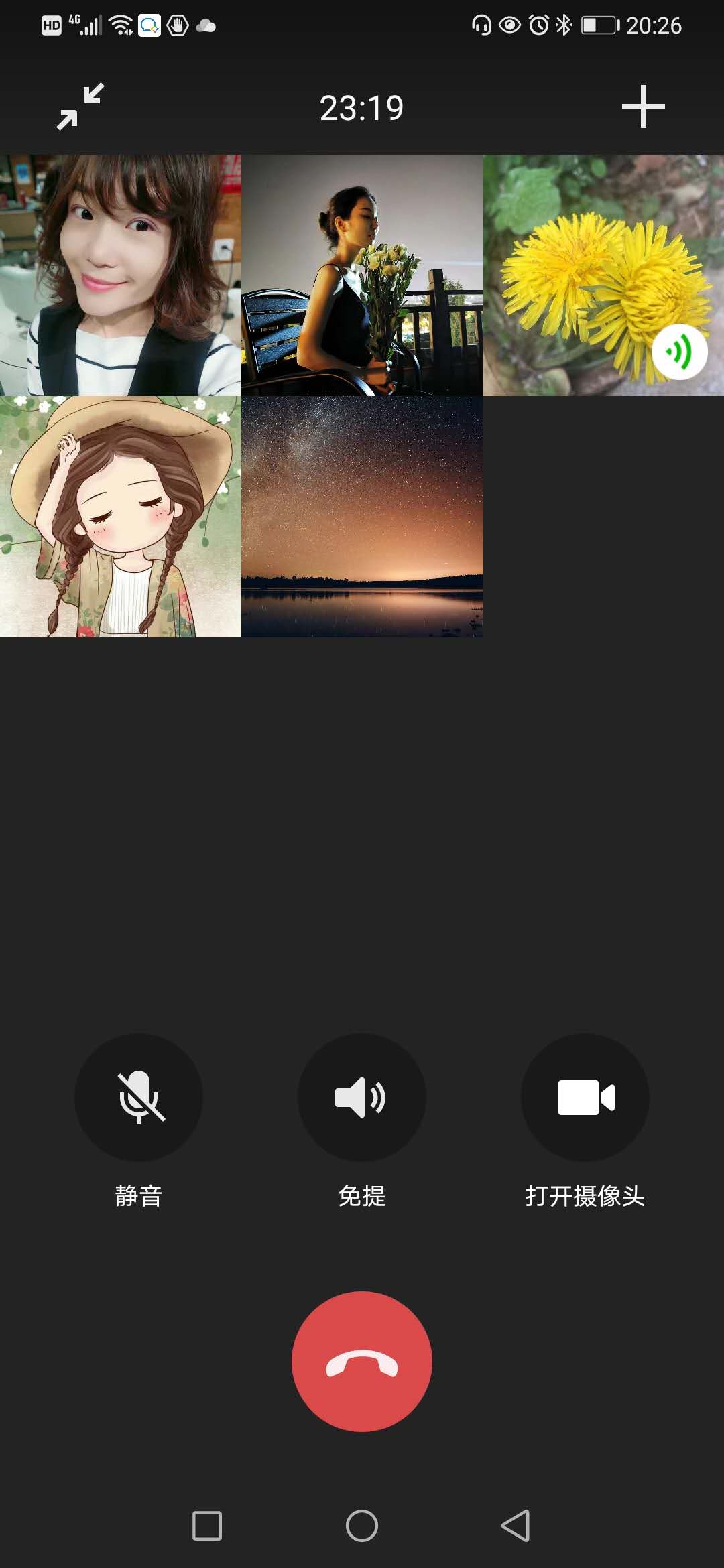Screen dimensions: 724x1568
Task: Turn on the camera (打开摄像头)
Action: (x=585, y=1098)
